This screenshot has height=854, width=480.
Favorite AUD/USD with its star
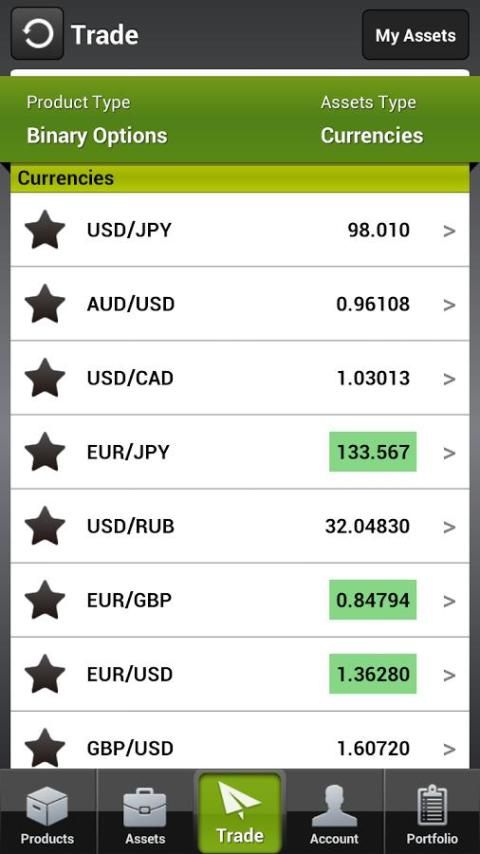click(x=45, y=304)
